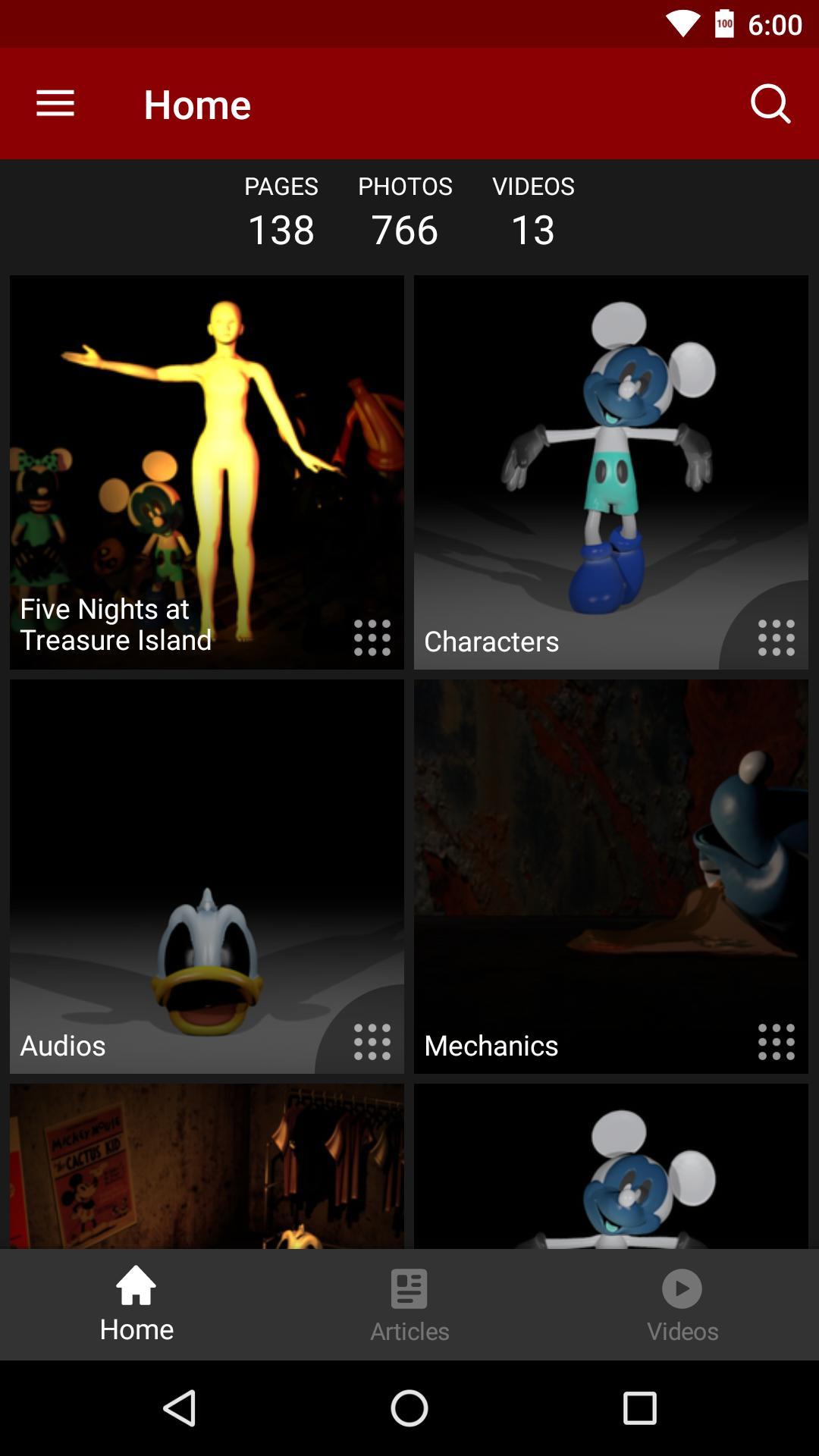Tap grid dots on Five Nights tile
Screen dimensions: 819x1456
372,638
